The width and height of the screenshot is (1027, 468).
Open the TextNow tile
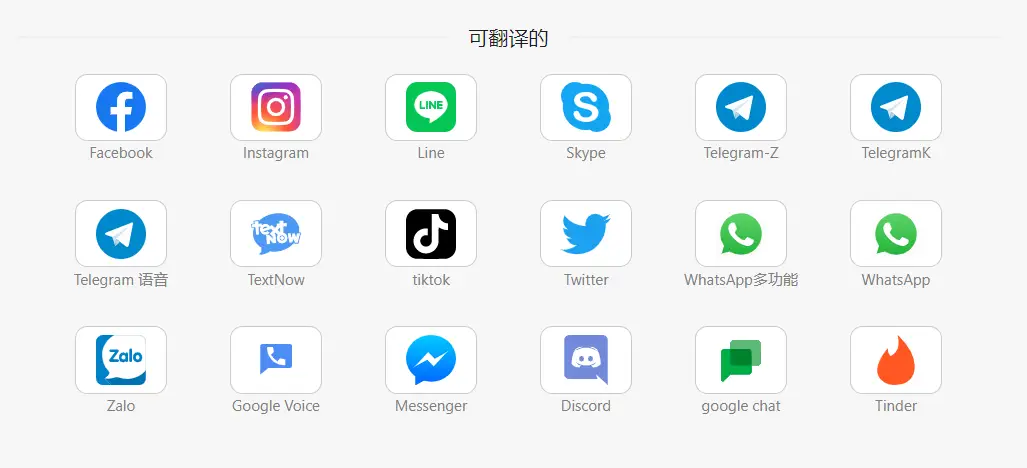[276, 234]
